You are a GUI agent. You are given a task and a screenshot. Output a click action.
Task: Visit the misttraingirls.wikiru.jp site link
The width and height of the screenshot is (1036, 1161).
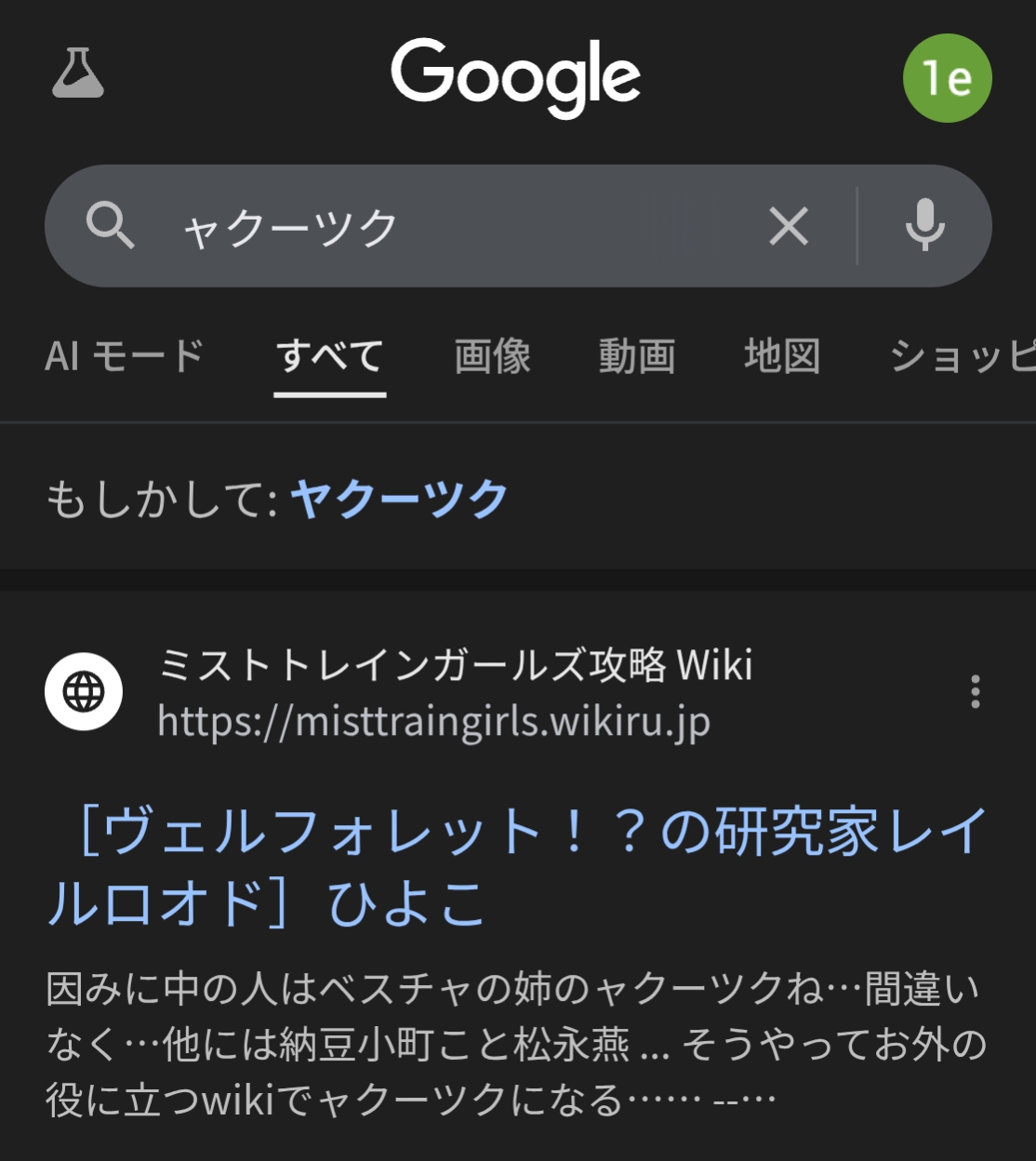[433, 721]
